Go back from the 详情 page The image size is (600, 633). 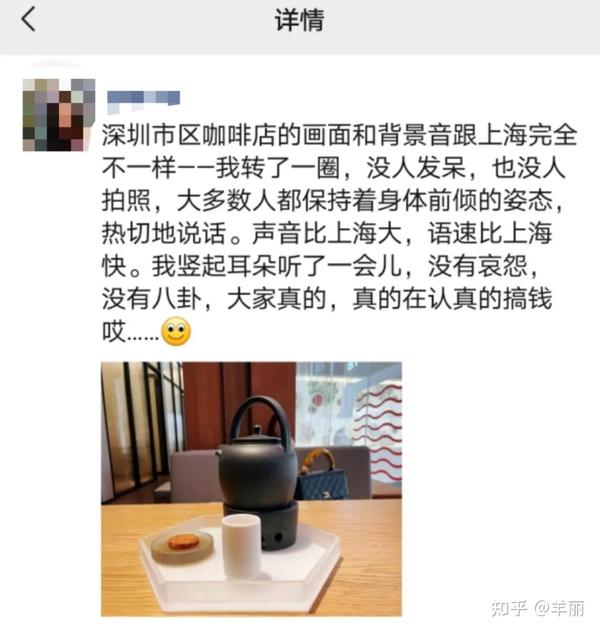click(28, 19)
